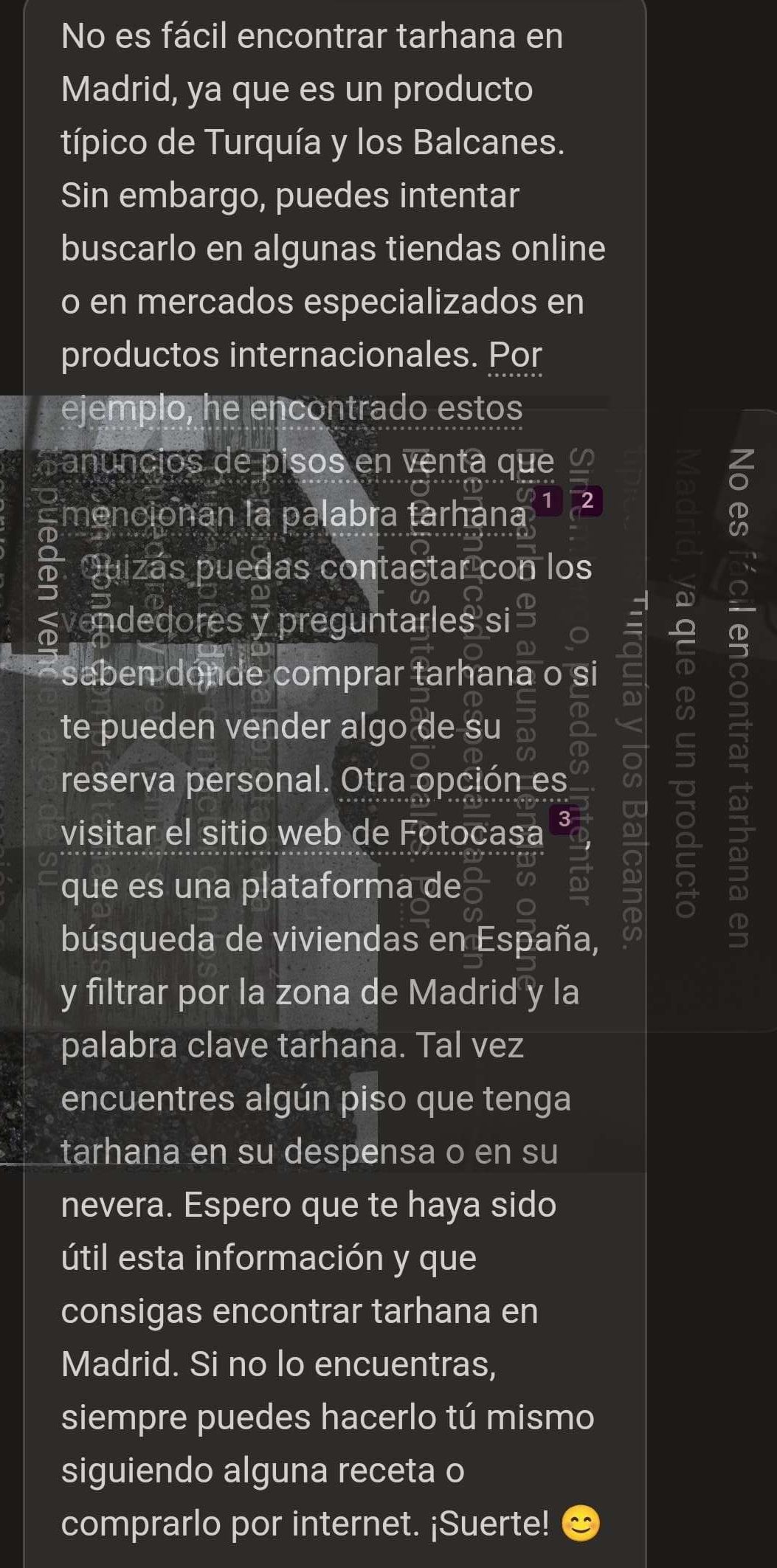Open citation number 2 after tarhana
Viewport: 777px width, 1568px height.
point(587,500)
